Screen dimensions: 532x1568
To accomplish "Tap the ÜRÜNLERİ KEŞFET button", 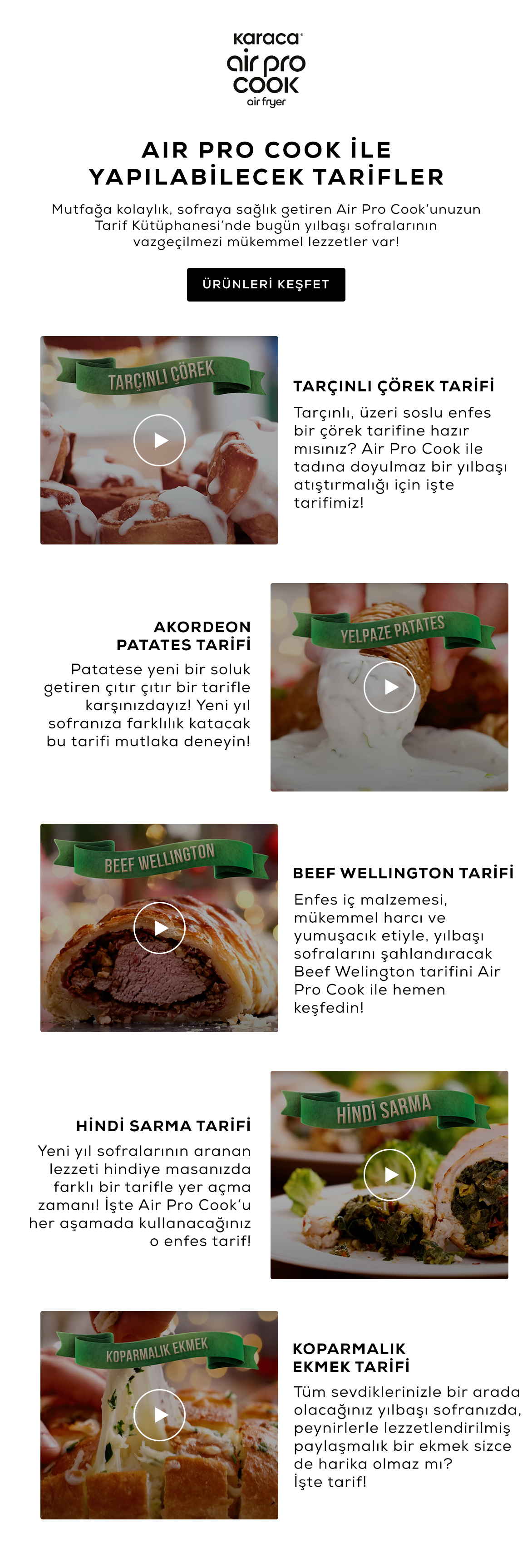I will point(266,284).
